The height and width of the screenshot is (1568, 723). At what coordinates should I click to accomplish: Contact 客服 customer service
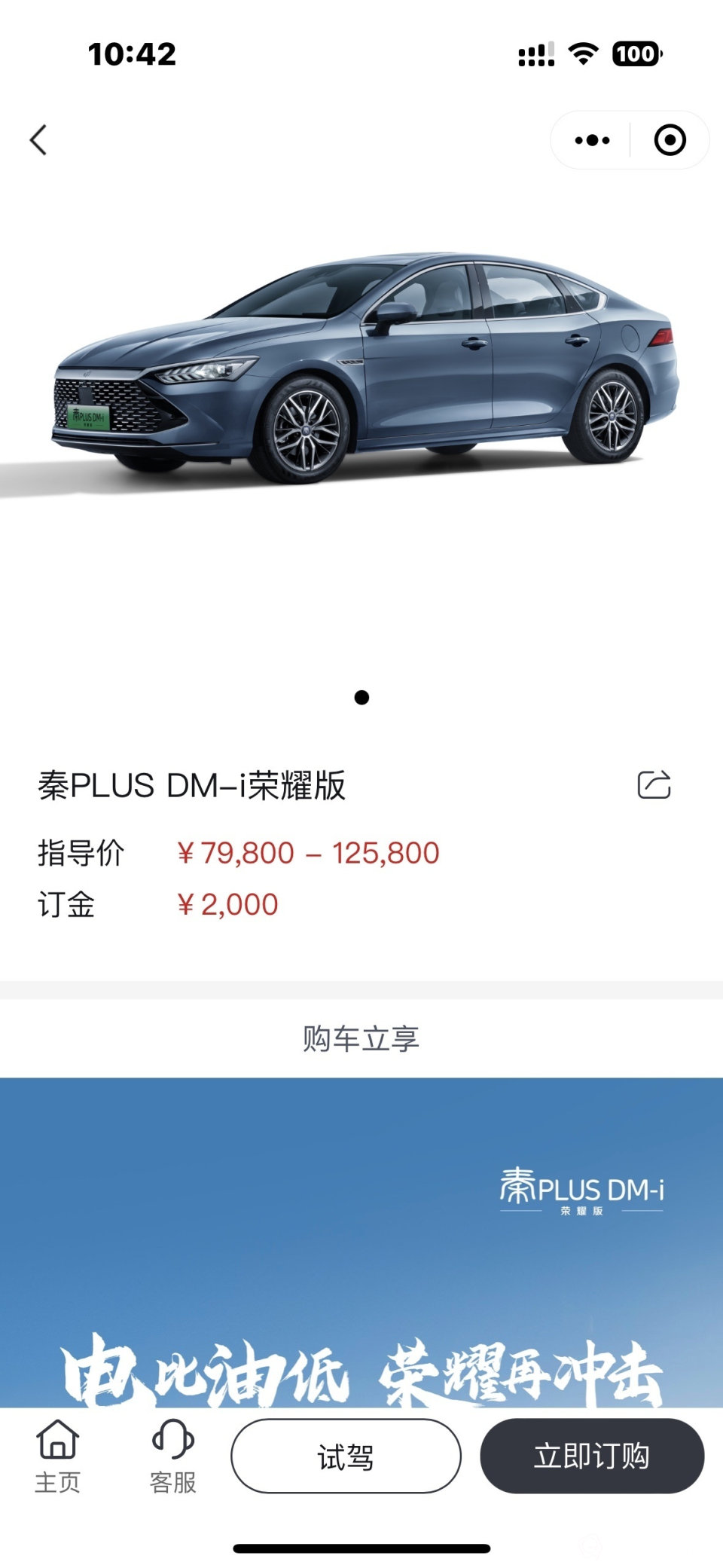pyautogui.click(x=173, y=1456)
